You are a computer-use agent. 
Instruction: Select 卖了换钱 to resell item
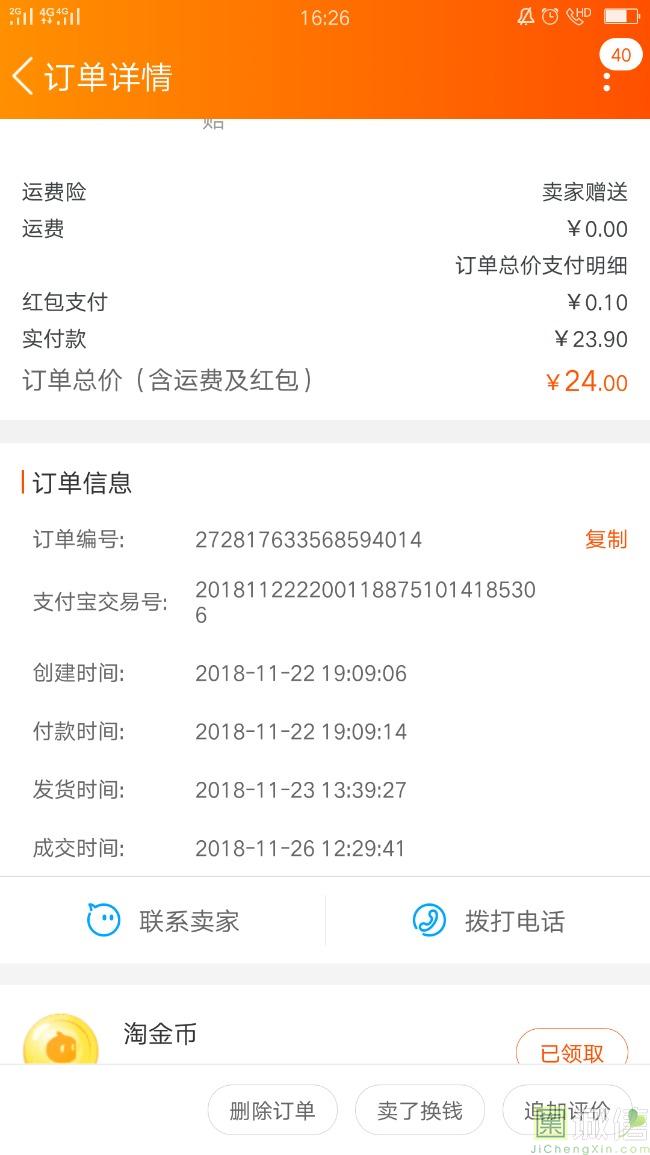pyautogui.click(x=419, y=1110)
